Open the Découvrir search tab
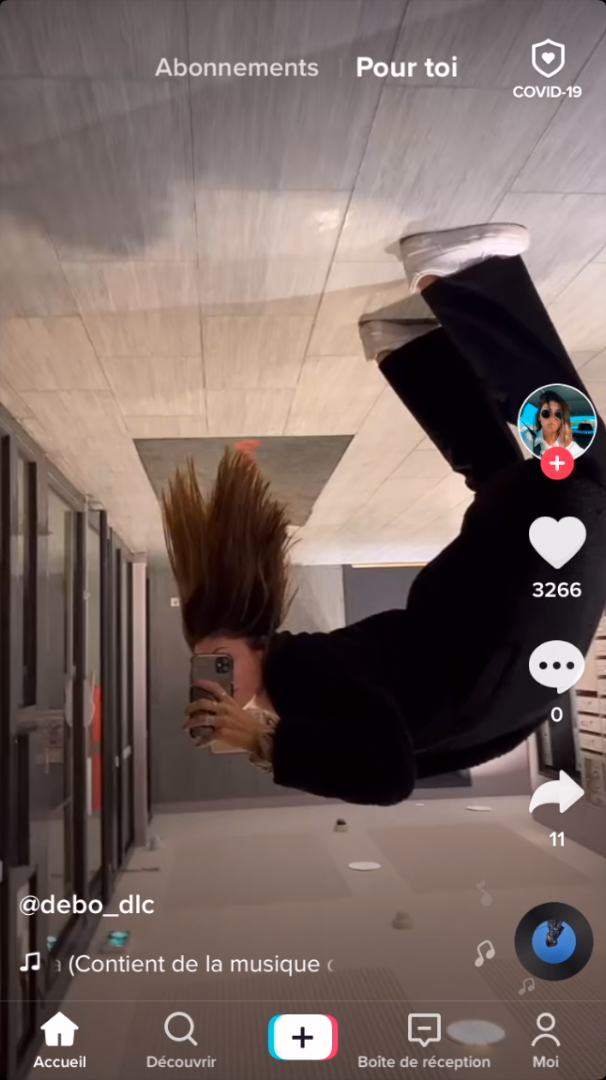This screenshot has height=1080, width=606. point(181,1040)
